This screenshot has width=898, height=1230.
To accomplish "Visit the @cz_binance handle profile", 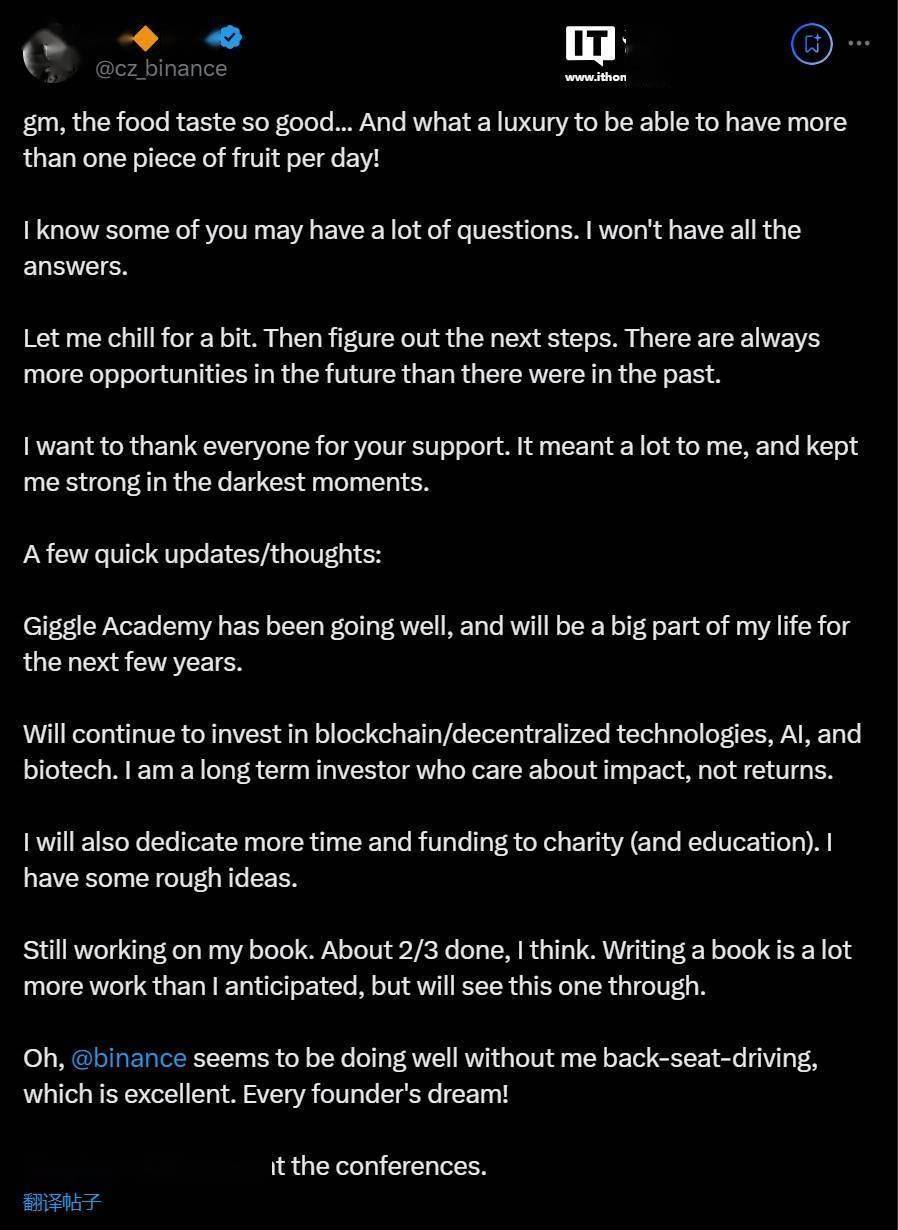I will [161, 68].
